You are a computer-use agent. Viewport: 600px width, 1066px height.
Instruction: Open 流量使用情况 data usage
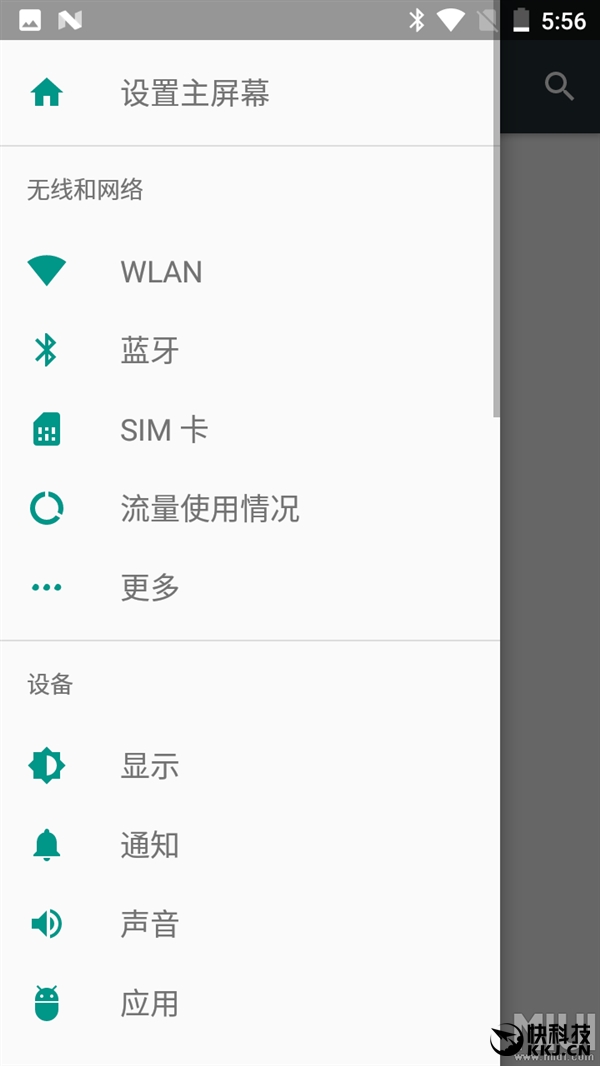[209, 509]
